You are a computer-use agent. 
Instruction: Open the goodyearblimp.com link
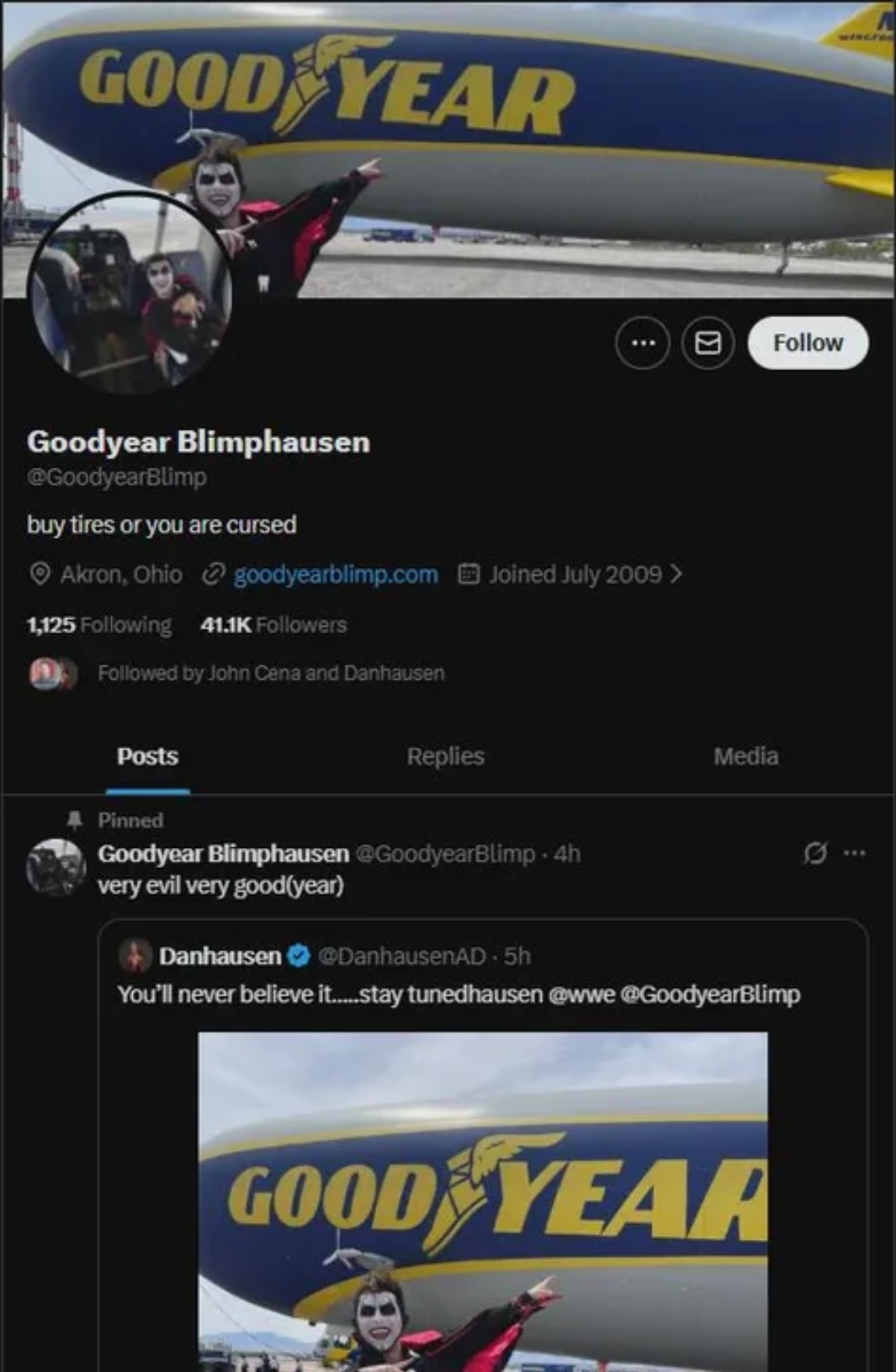[335, 575]
